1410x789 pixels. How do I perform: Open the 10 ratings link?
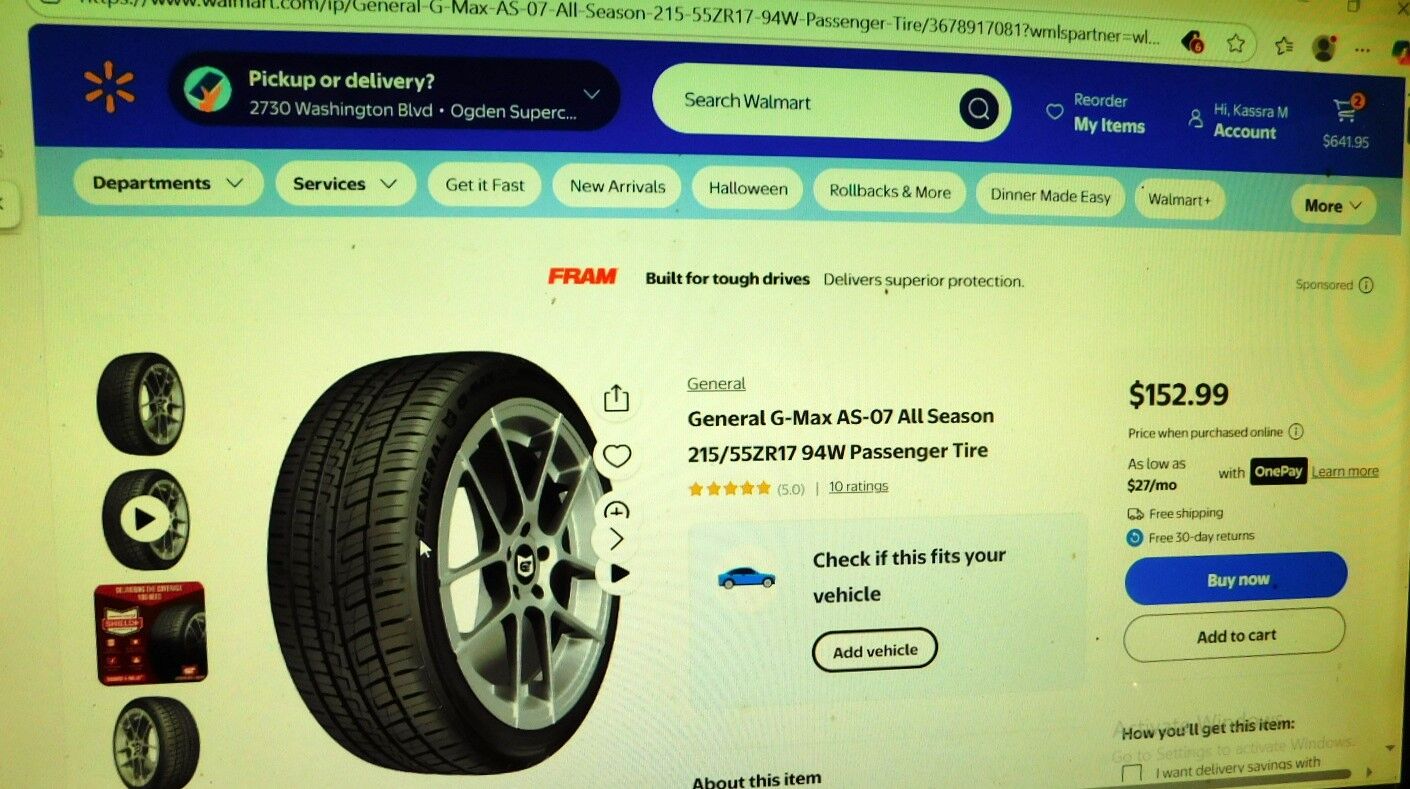858,487
